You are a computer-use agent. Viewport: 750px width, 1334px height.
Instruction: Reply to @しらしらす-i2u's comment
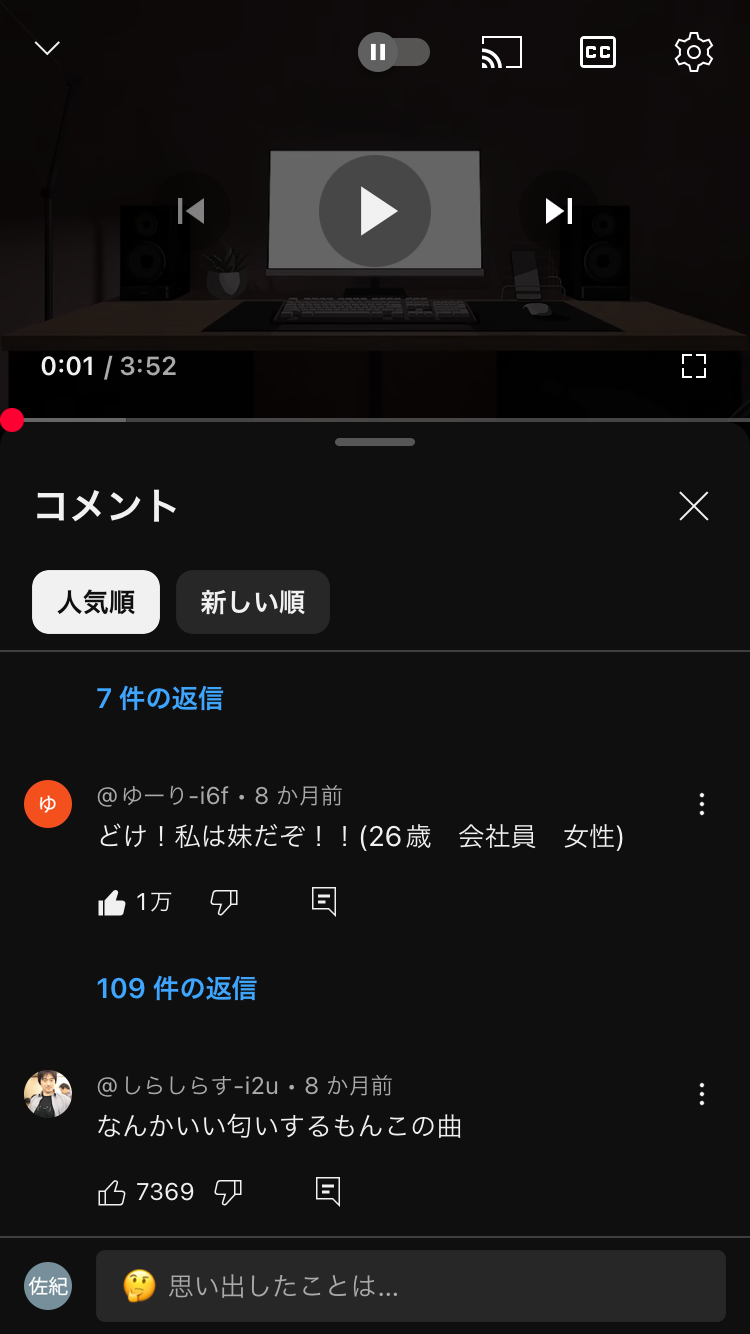pos(328,1192)
